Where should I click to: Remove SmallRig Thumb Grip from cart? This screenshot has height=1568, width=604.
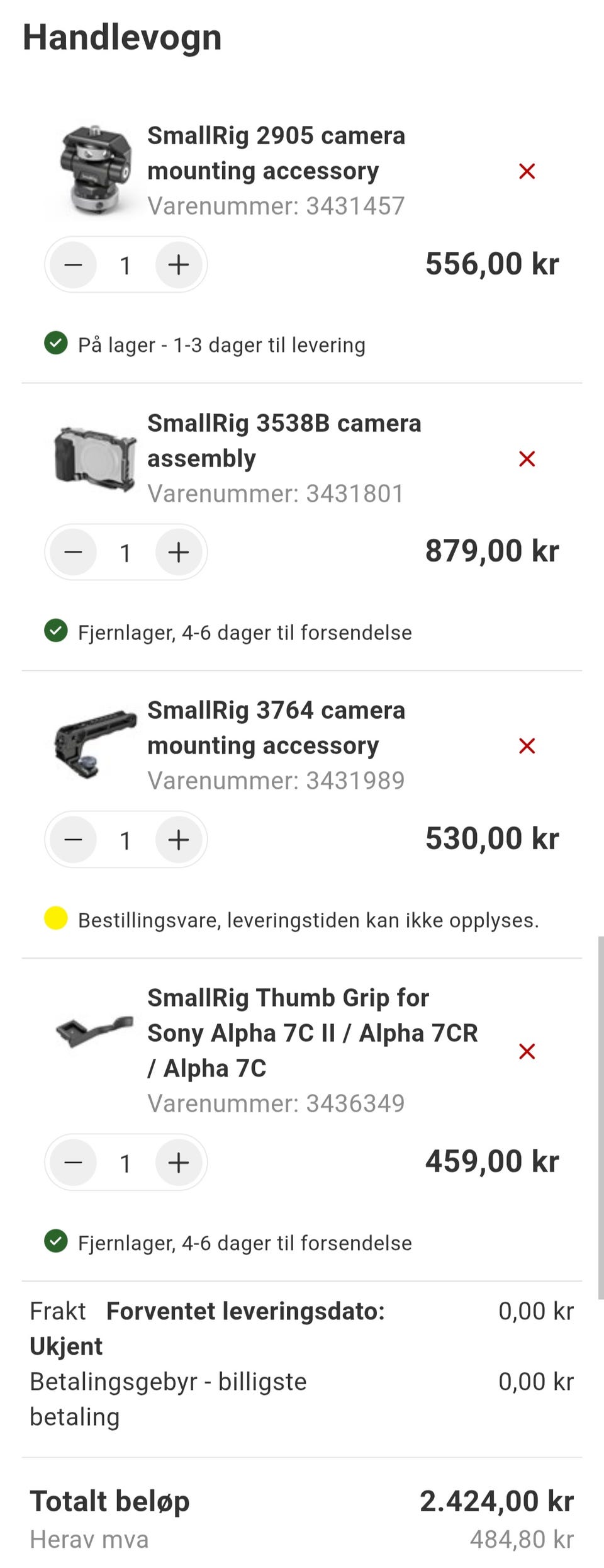click(x=527, y=1051)
